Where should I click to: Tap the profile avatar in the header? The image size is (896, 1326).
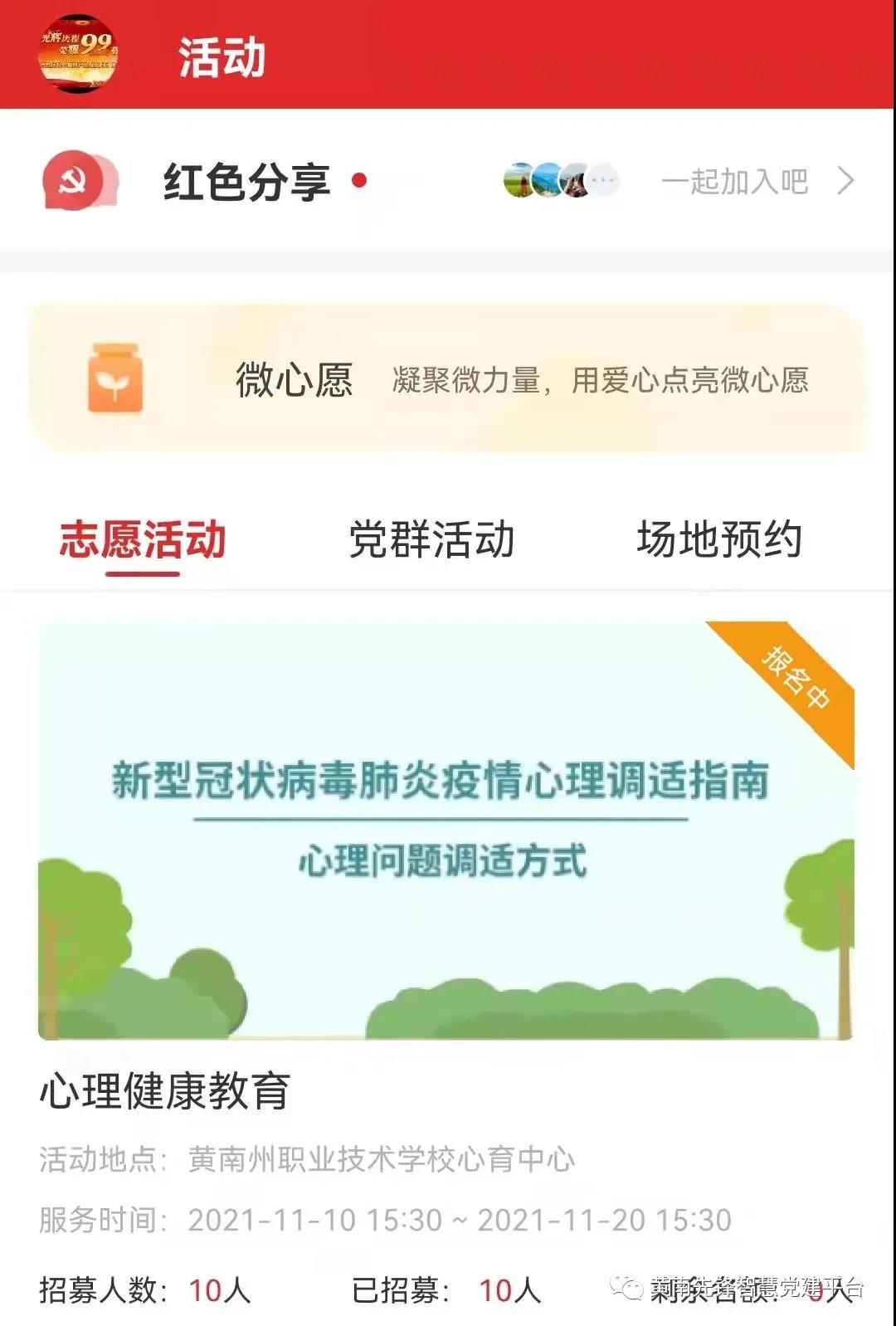click(x=78, y=54)
